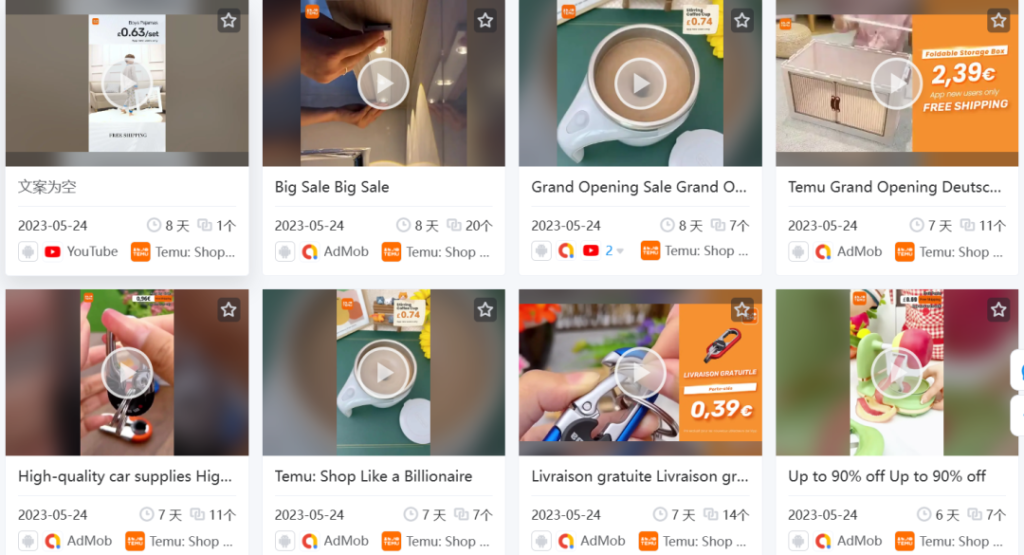This screenshot has height=555, width=1024.
Task: Favorite the '文案为空' ad with the star
Action: [x=229, y=21]
